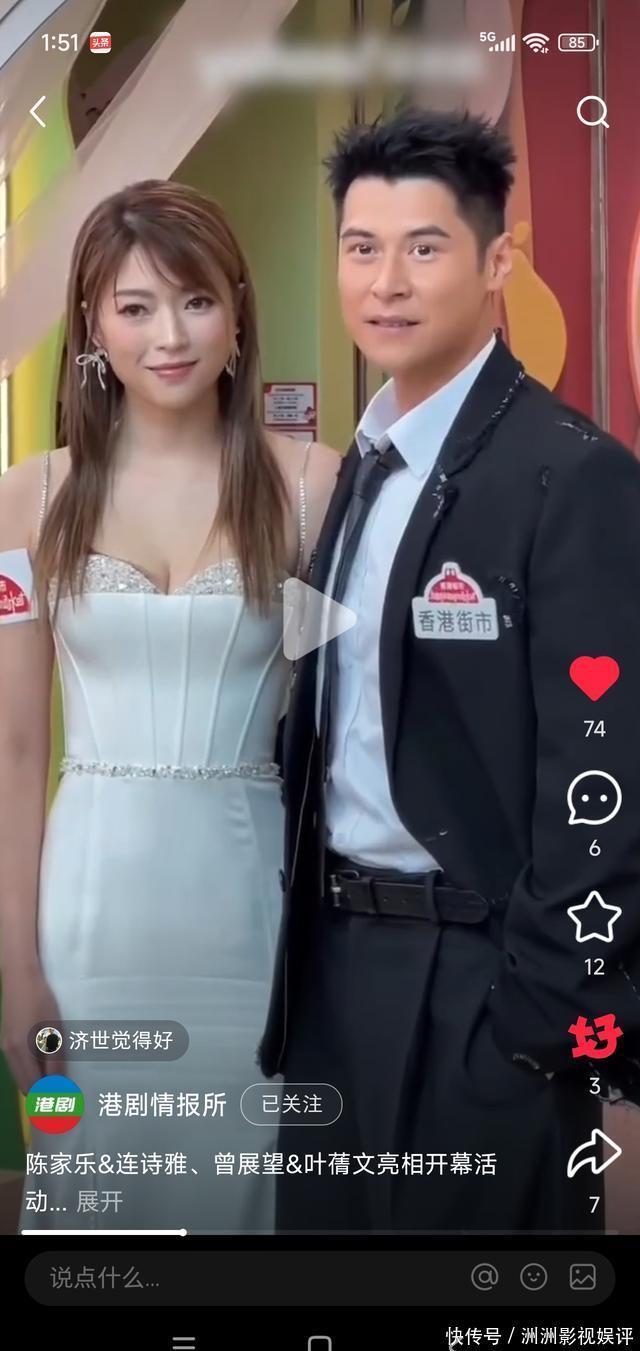Open 港剧情报所 profile avatar
The image size is (640, 1351).
pyautogui.click(x=54, y=1104)
